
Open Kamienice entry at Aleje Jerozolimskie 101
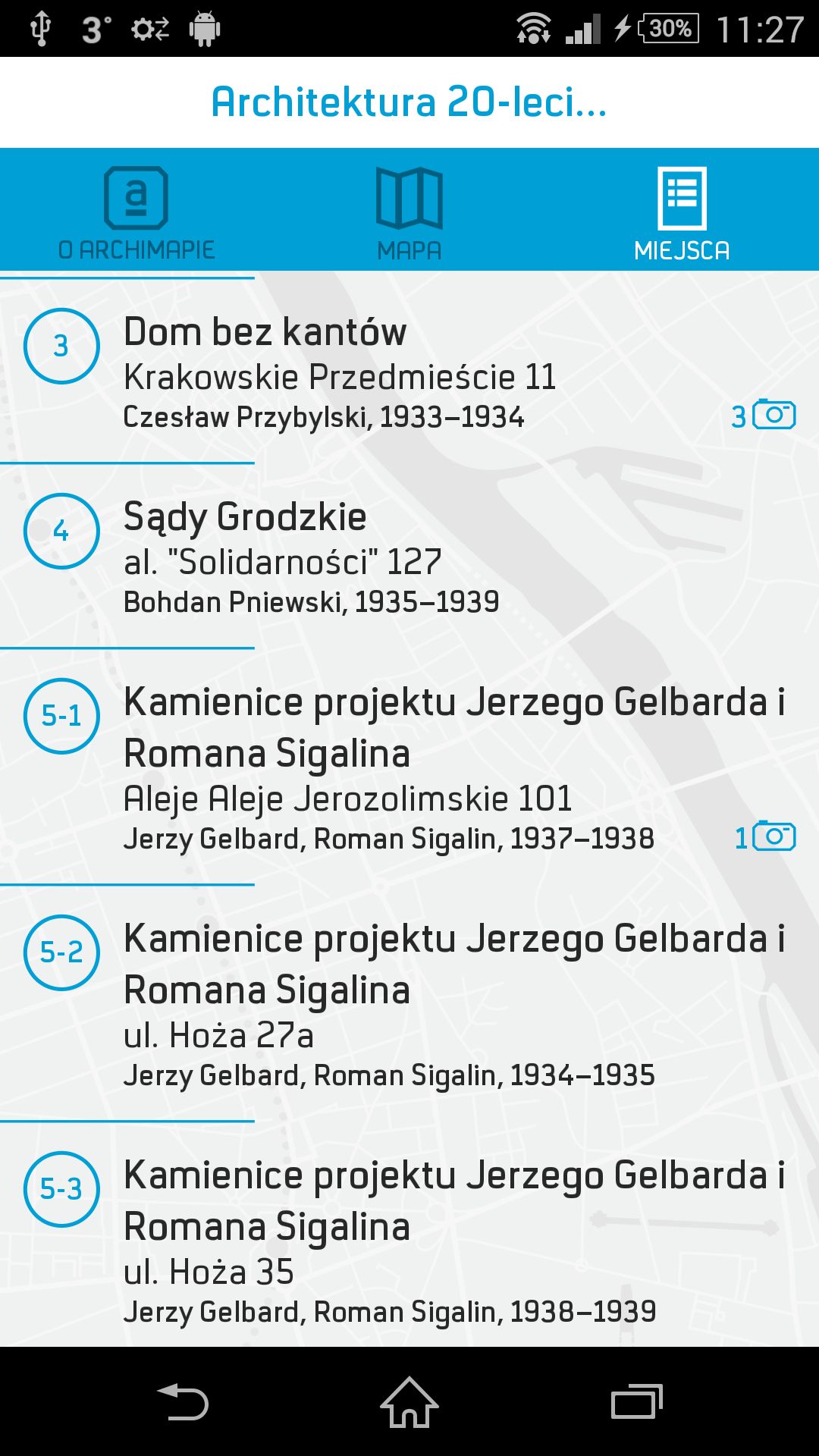[x=409, y=767]
